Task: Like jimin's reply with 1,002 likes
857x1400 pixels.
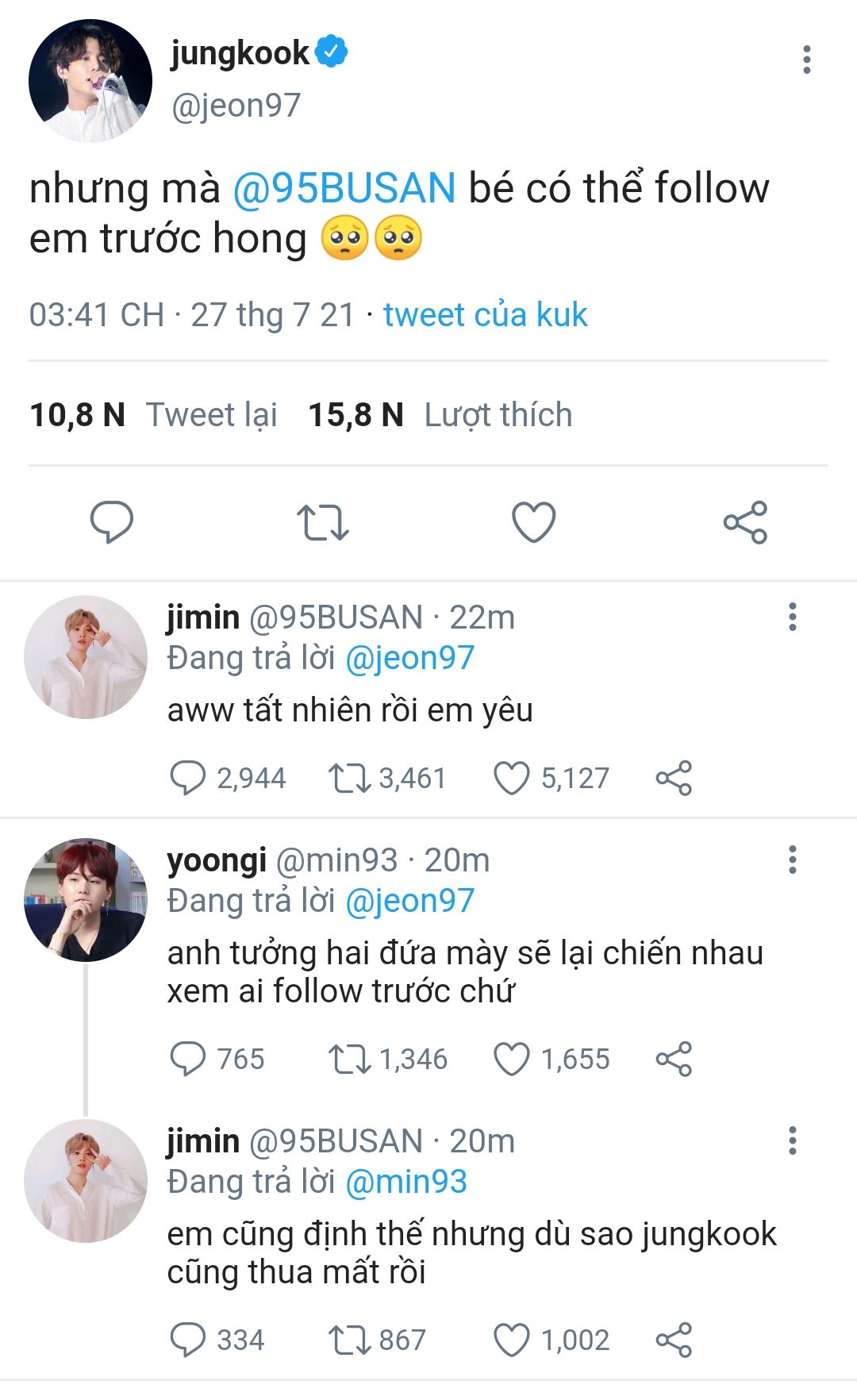Action: tap(512, 1340)
